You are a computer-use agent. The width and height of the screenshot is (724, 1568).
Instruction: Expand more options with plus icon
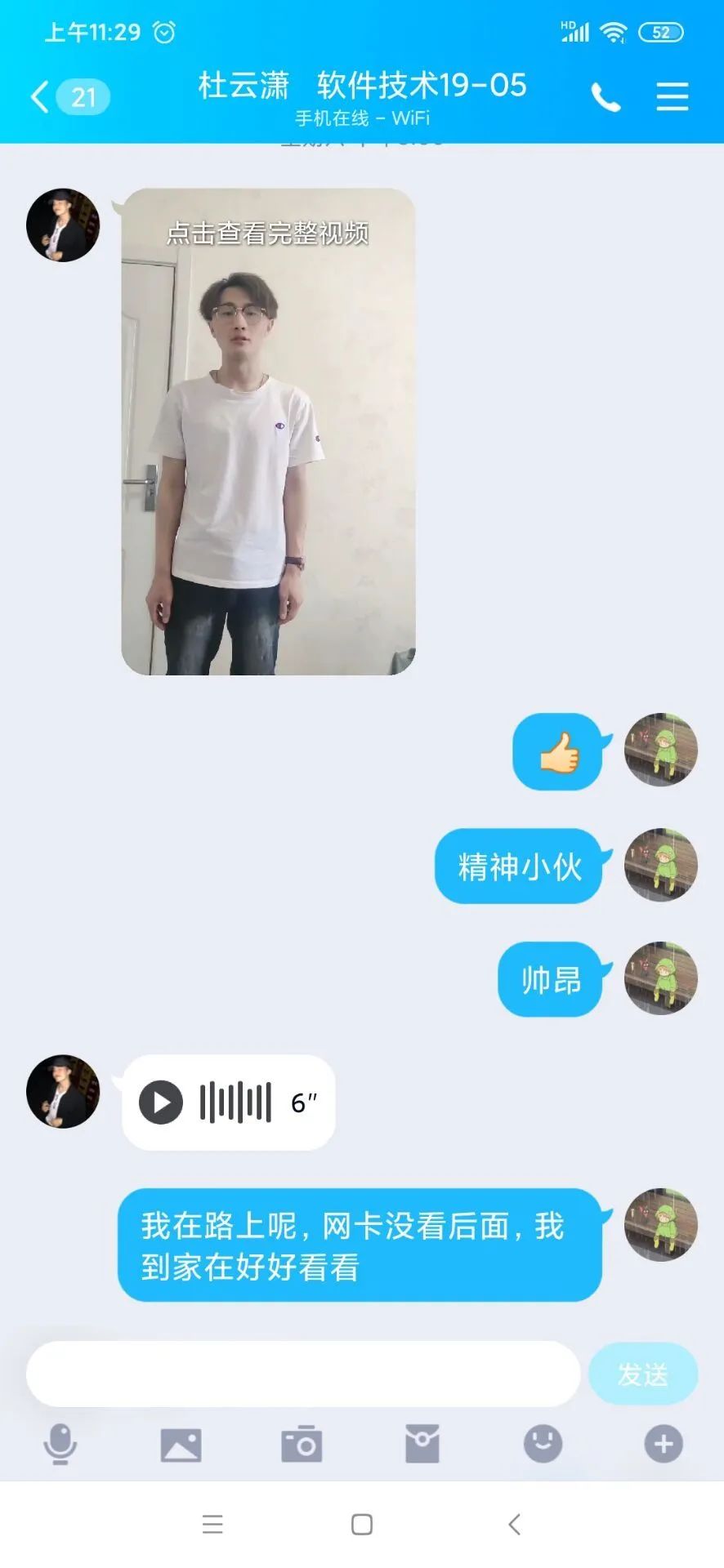tap(664, 1445)
